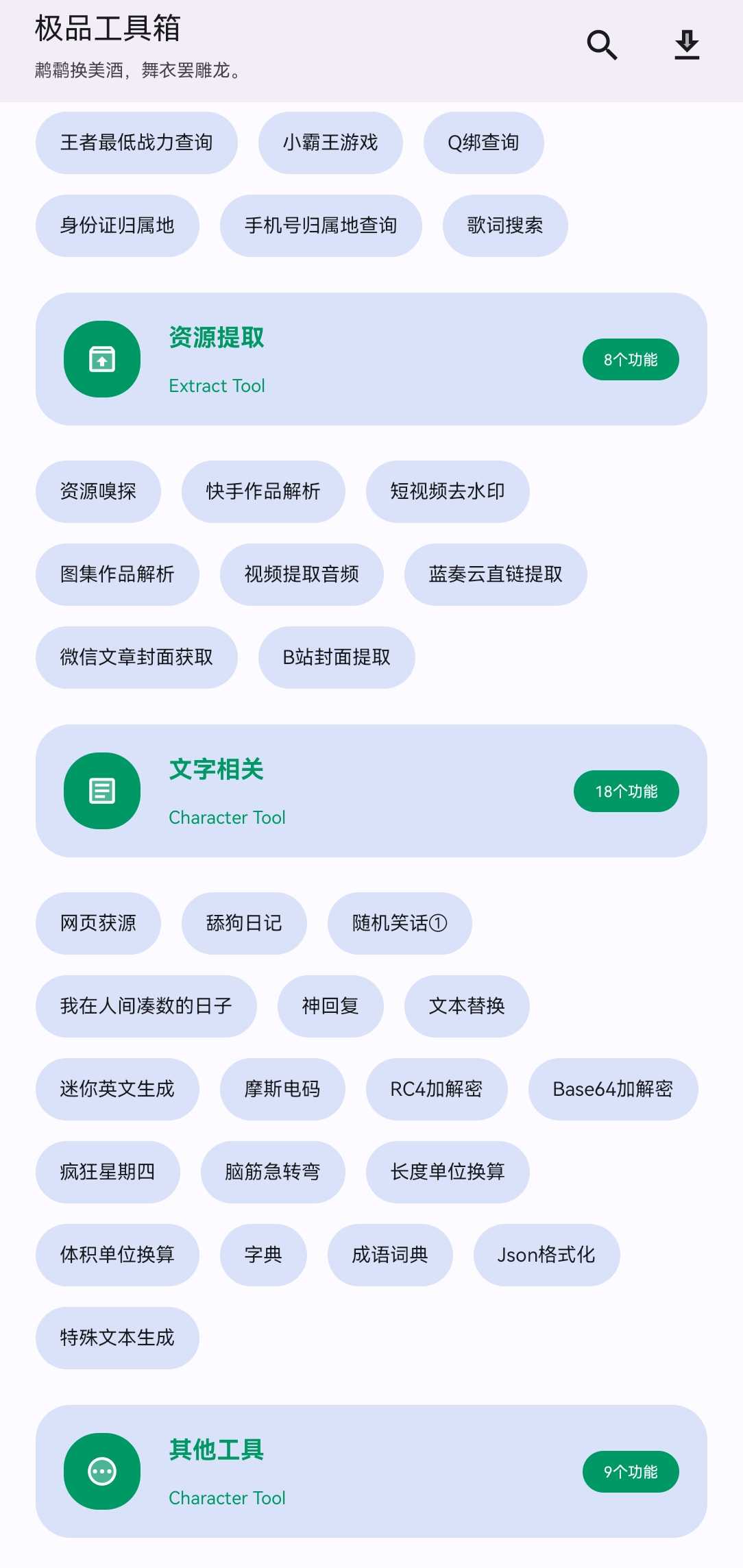
Task: Launch 小霸王游戏
Action: click(330, 143)
